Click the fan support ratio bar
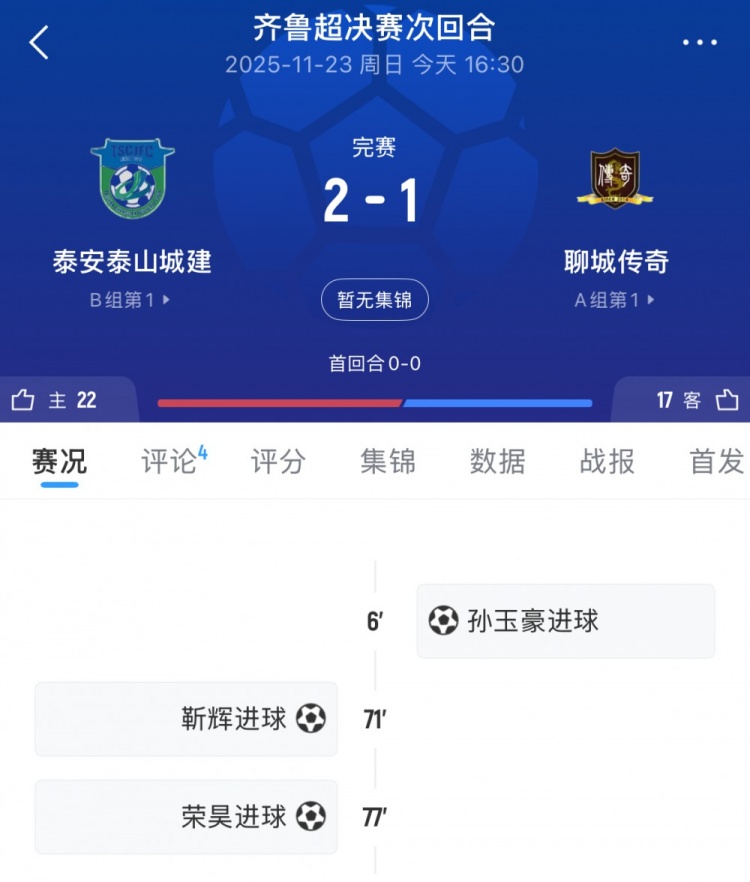Viewport: 750px width, 882px height. [x=375, y=403]
